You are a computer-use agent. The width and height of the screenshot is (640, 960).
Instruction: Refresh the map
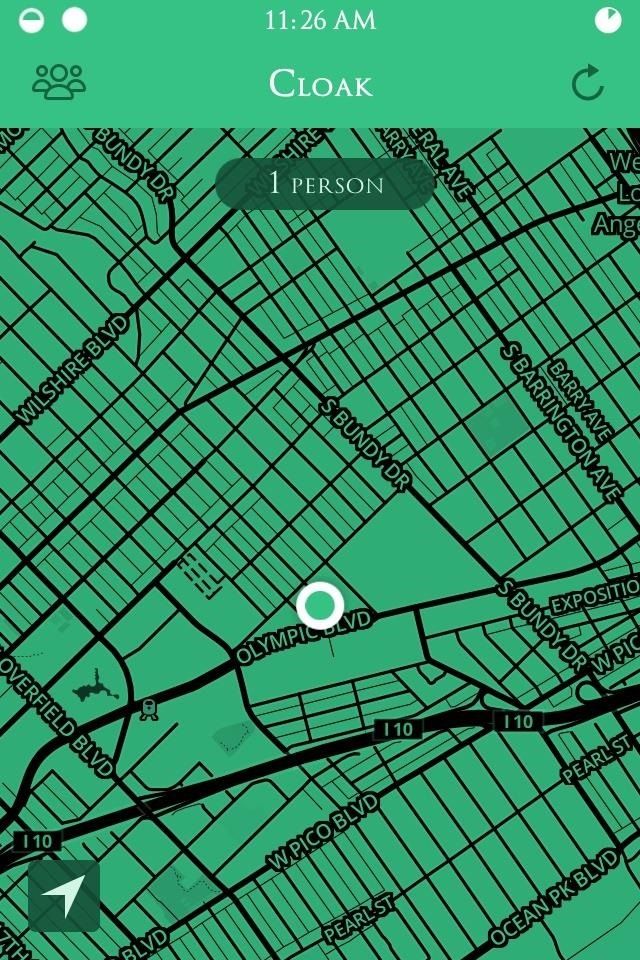pos(587,83)
